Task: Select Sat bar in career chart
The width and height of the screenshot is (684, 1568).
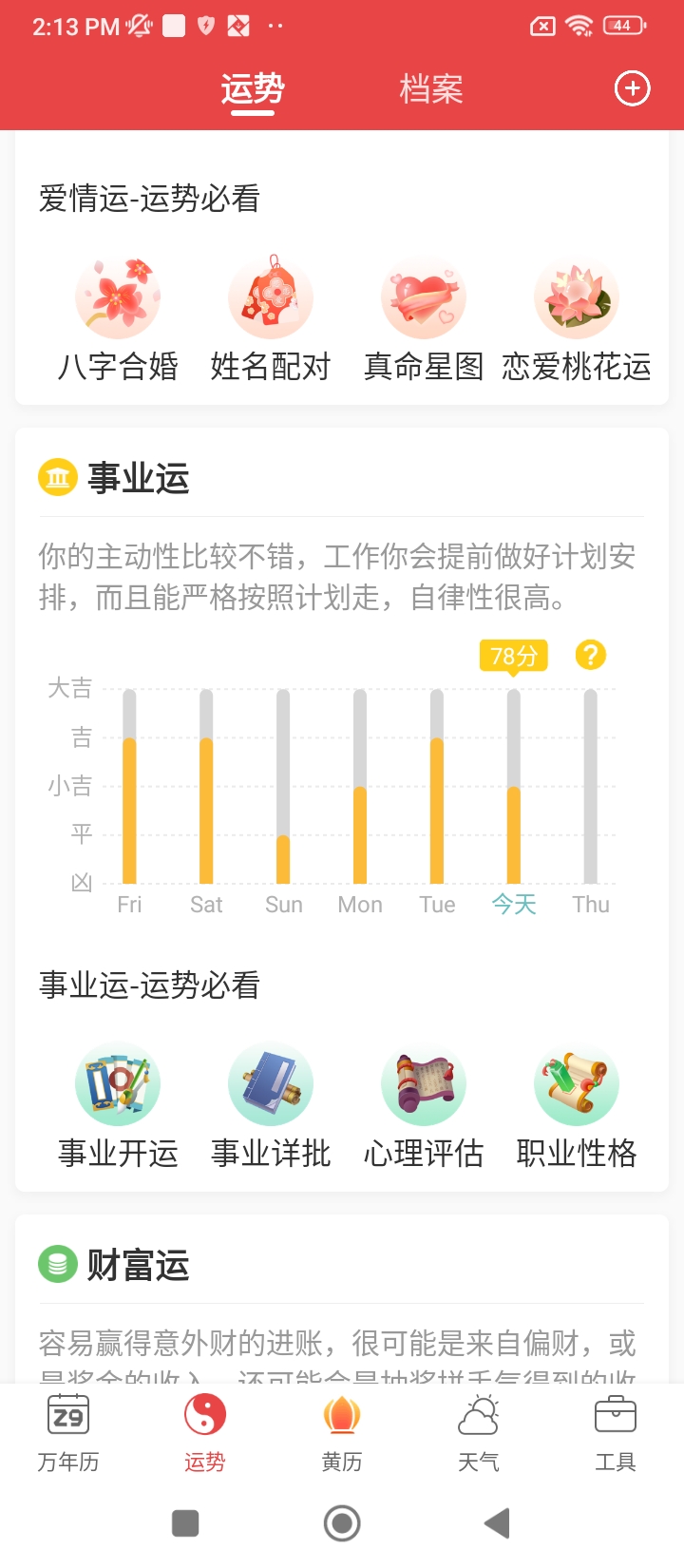Action: point(206,789)
